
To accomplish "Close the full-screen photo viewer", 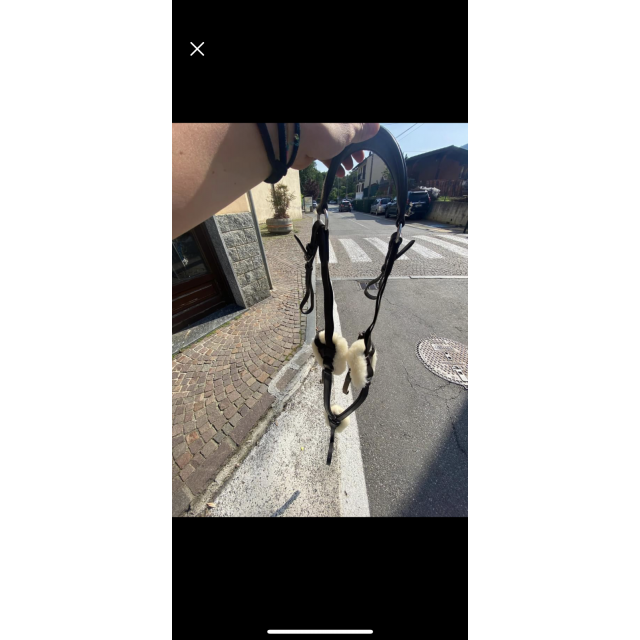I will 197,49.
